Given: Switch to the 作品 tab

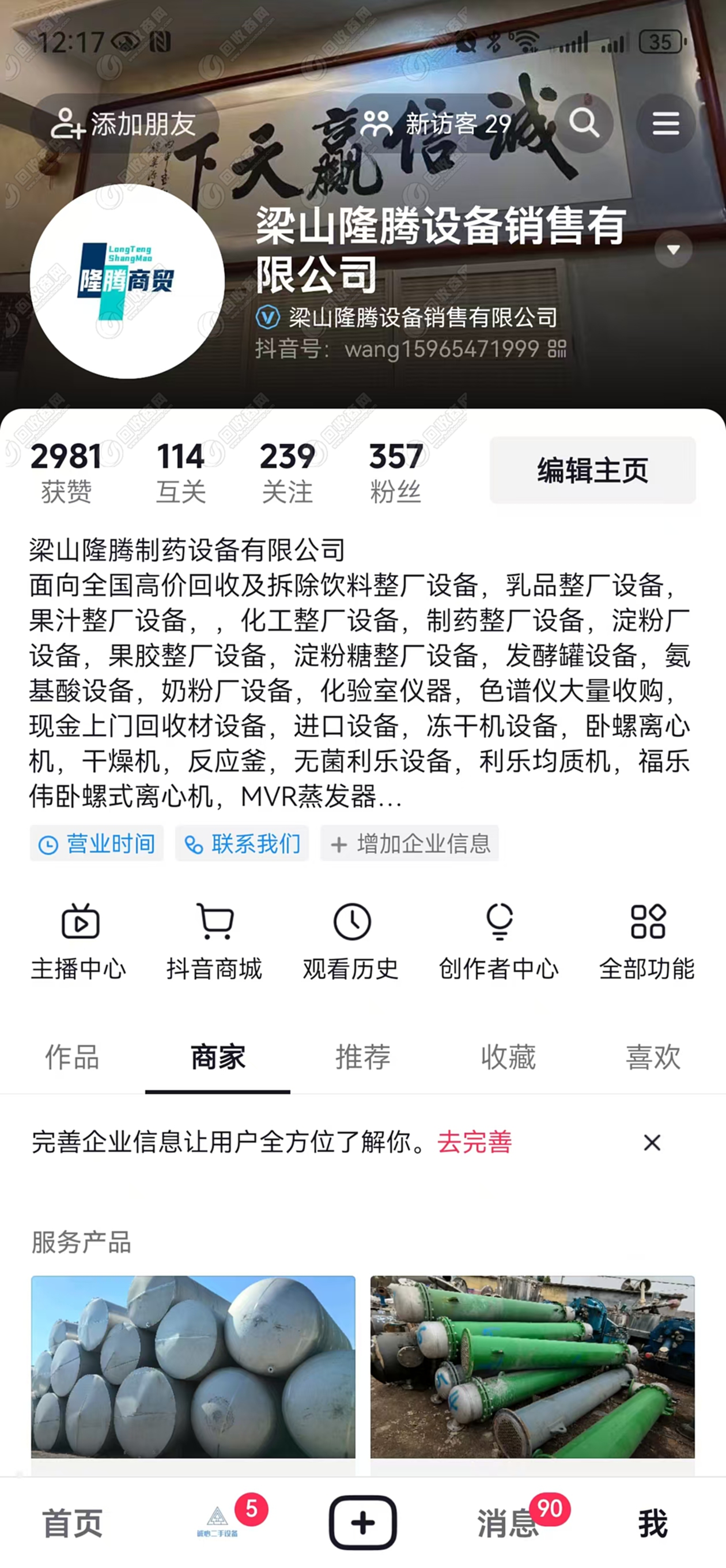Looking at the screenshot, I should point(72,1057).
